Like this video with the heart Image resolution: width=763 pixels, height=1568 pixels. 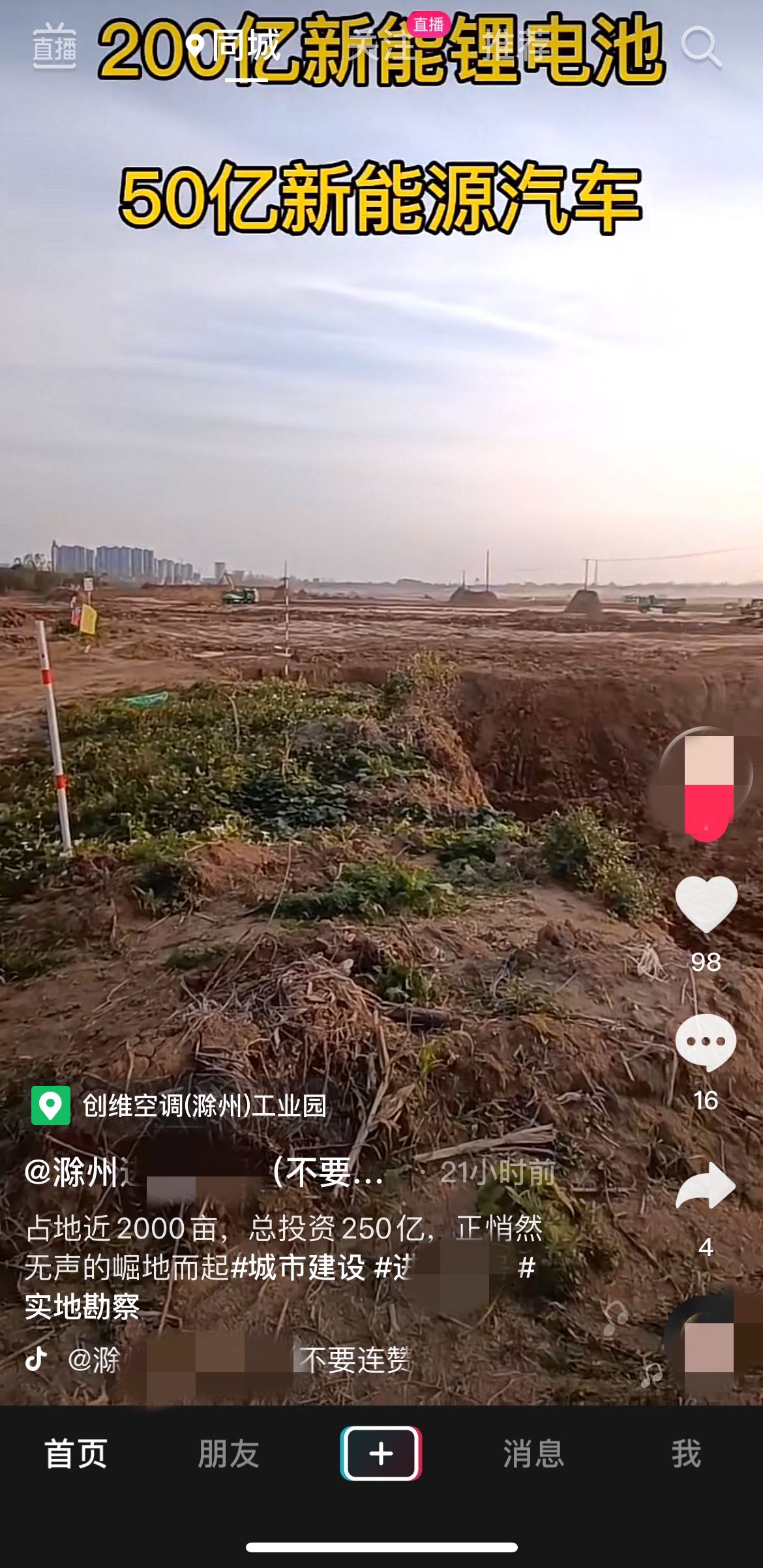706,904
